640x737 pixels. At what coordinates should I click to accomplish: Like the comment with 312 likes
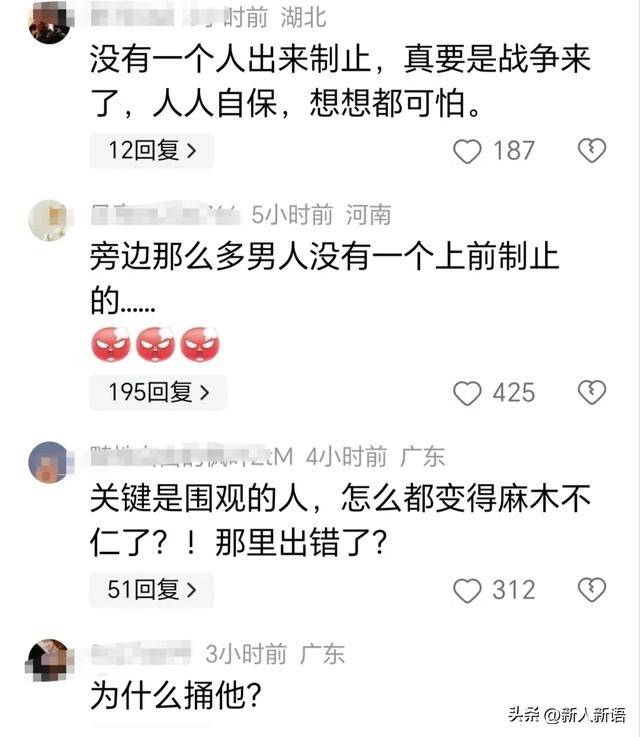click(x=468, y=590)
